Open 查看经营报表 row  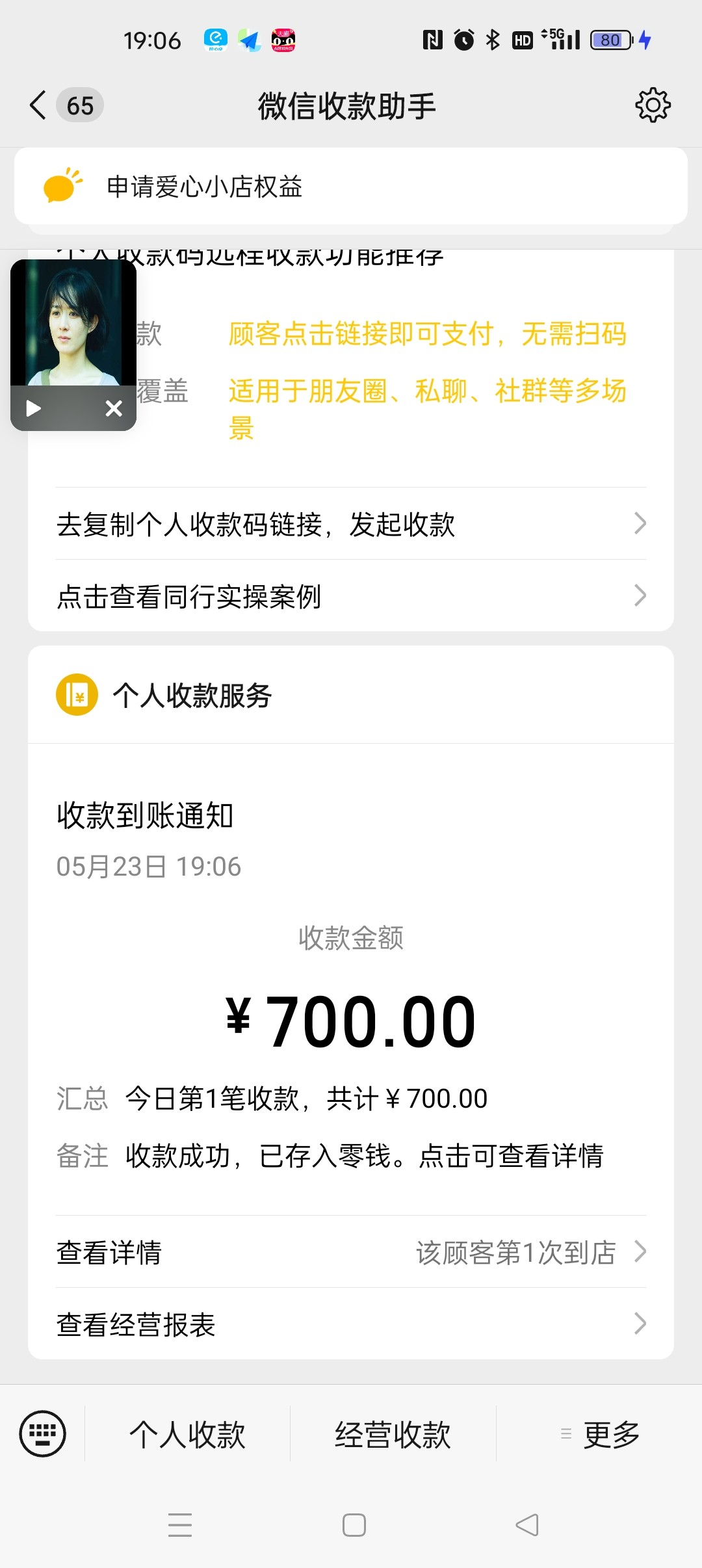click(x=351, y=1324)
